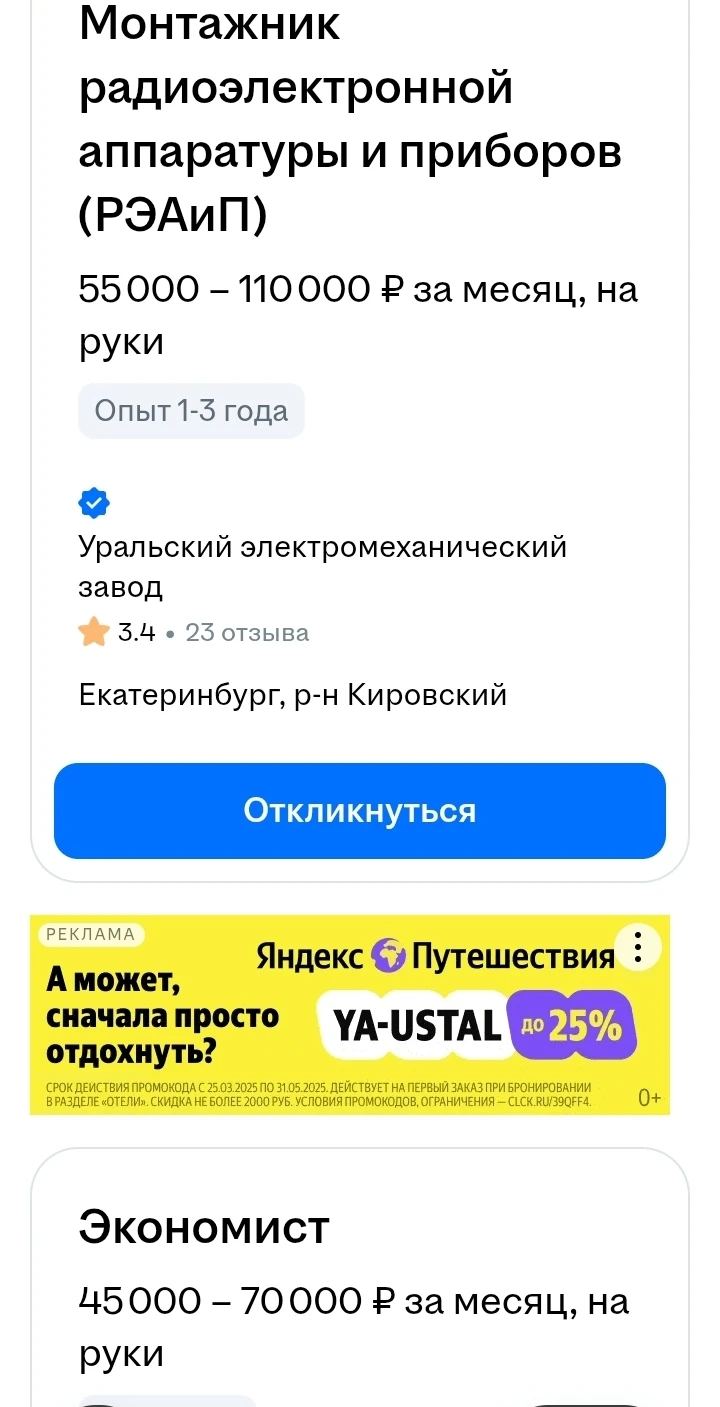Open the ad options three-dot menu
The width and height of the screenshot is (720, 1407).
[640, 946]
